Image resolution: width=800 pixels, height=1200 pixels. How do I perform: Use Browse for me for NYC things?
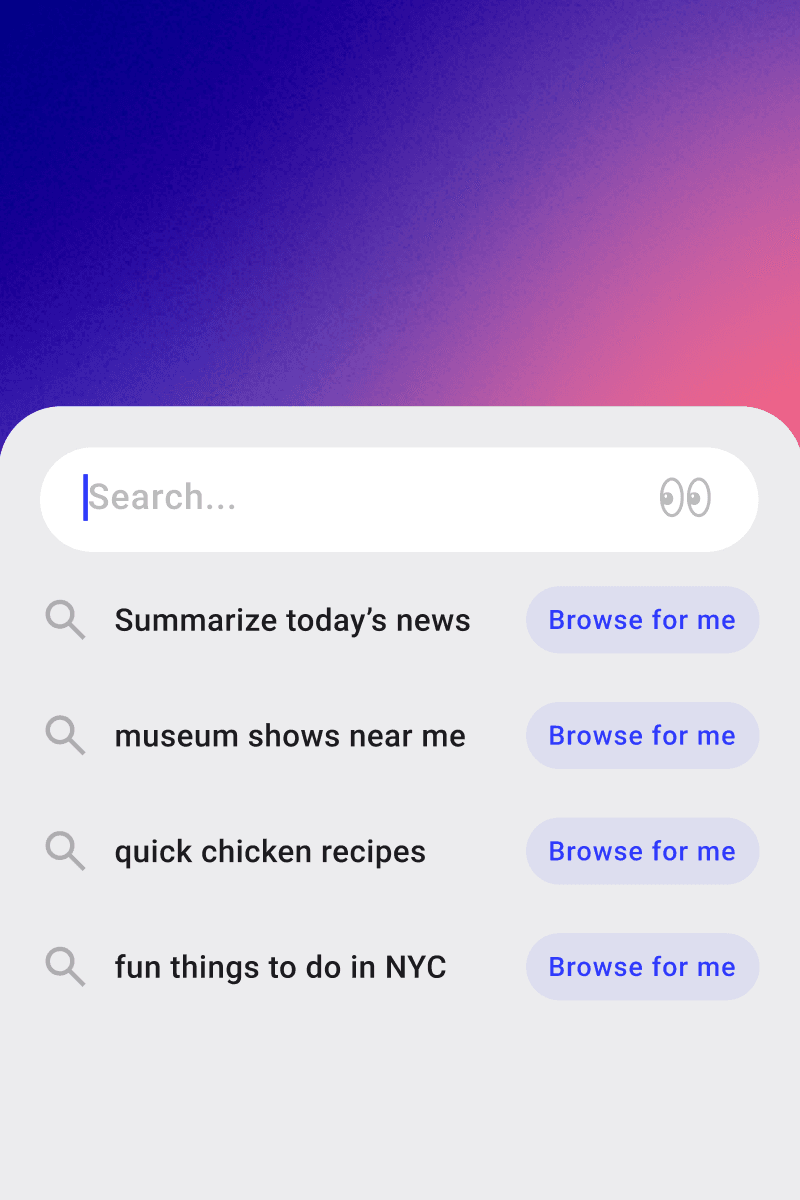point(642,967)
